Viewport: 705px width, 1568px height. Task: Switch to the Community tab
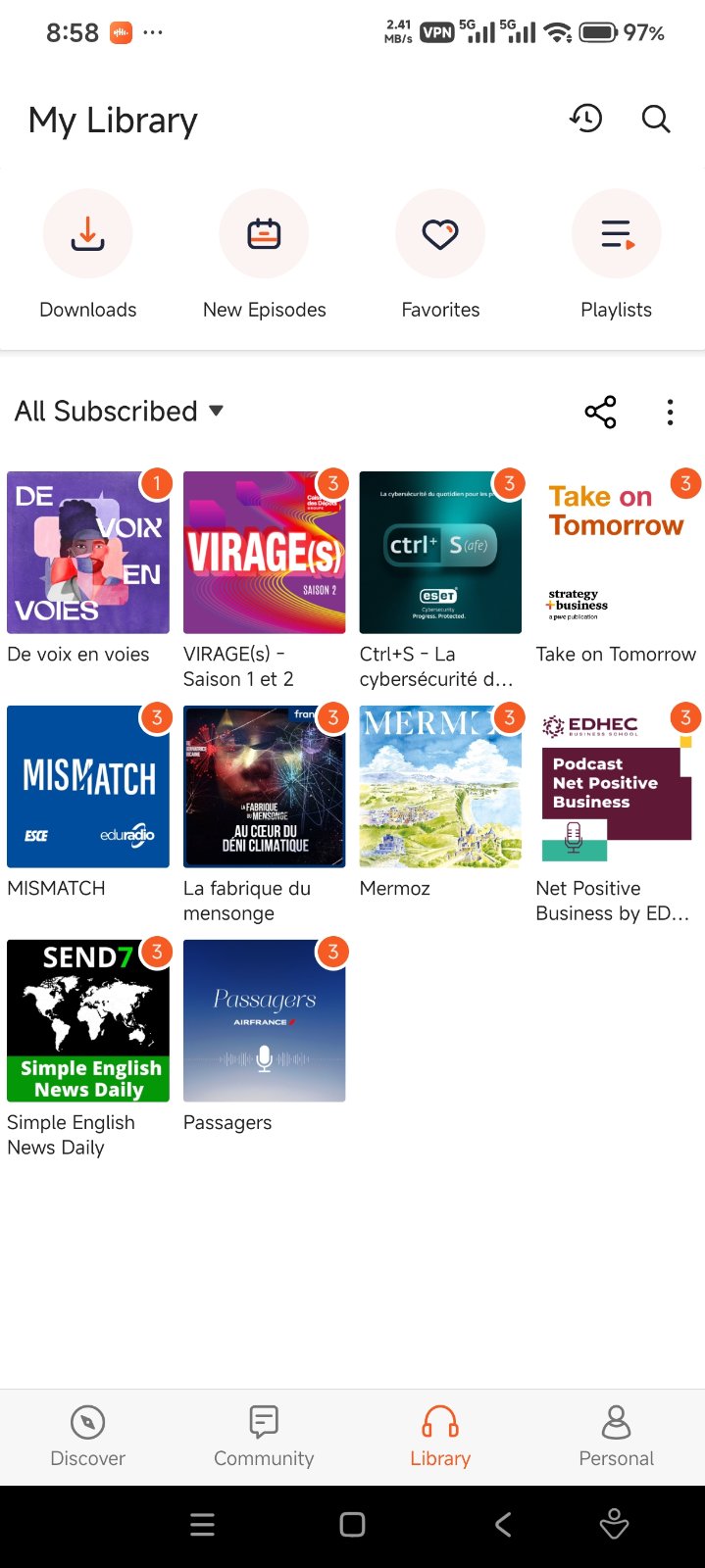click(x=264, y=1436)
